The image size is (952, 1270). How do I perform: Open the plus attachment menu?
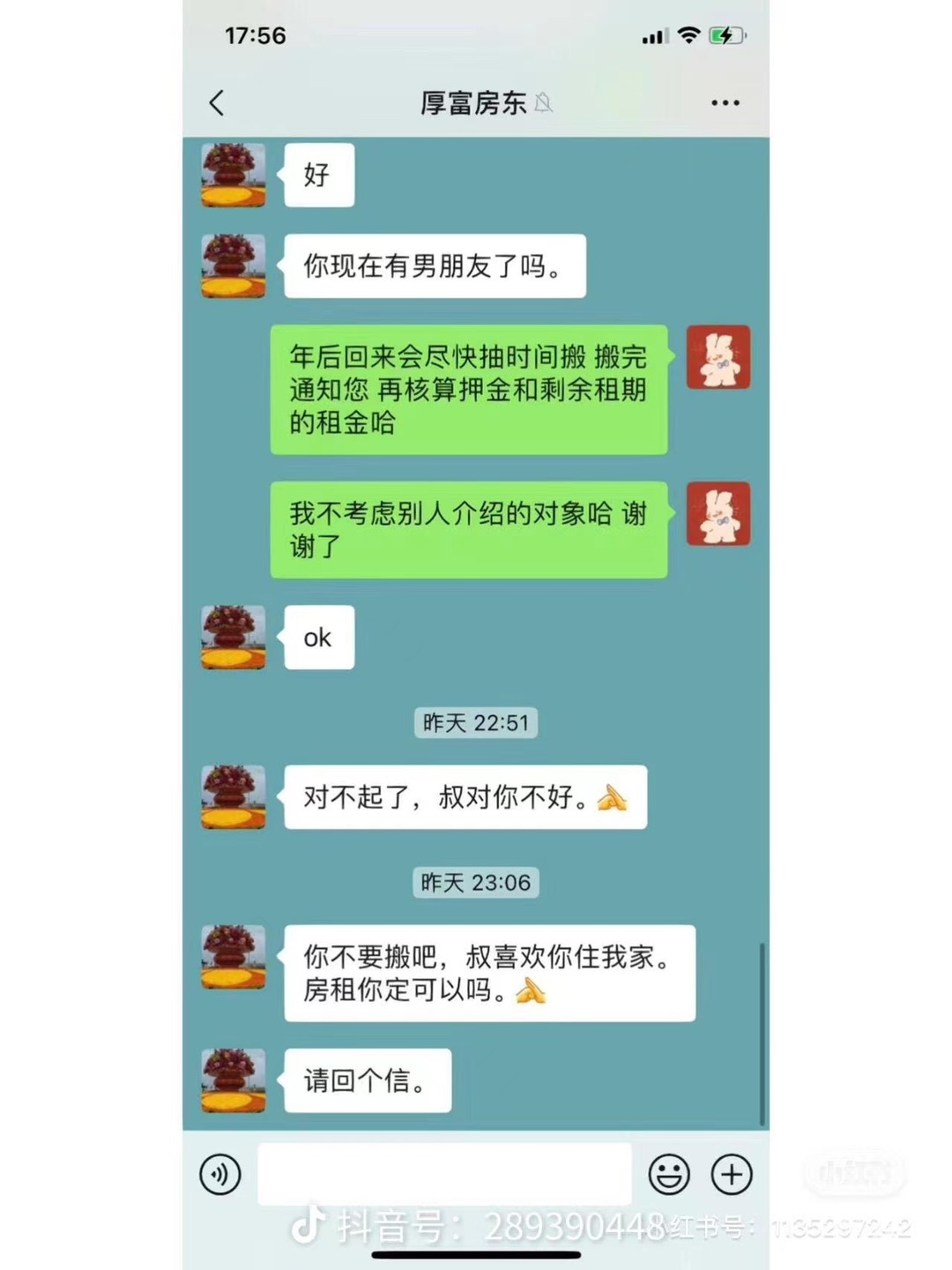732,1175
